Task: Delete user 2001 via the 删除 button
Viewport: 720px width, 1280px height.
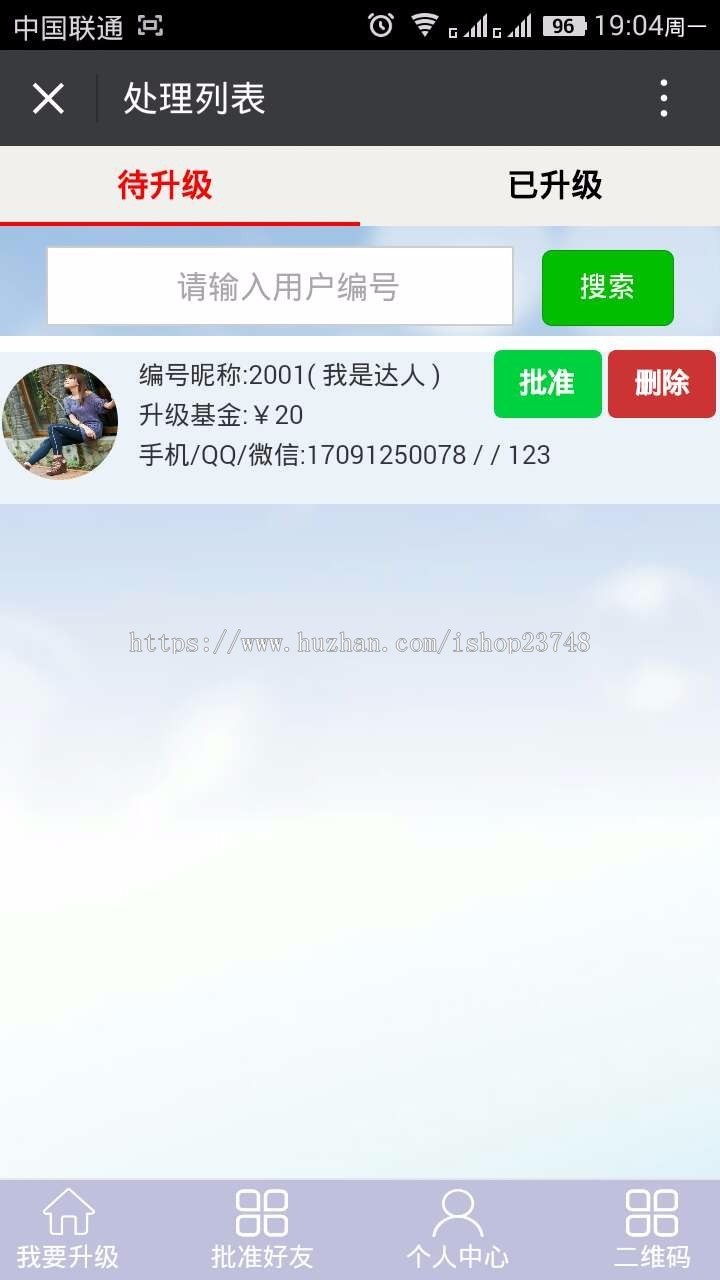Action: pyautogui.click(x=662, y=383)
